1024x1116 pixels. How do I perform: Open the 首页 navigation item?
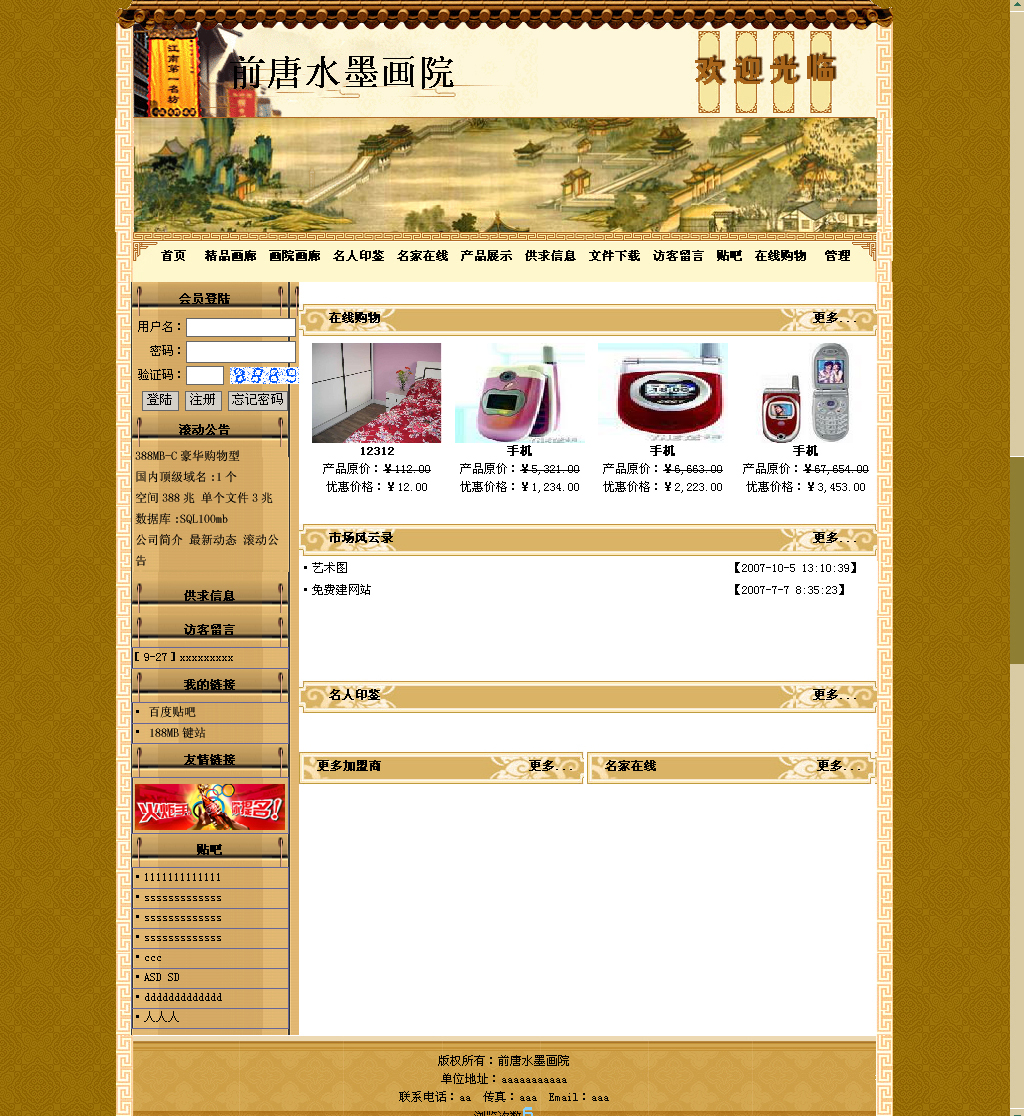173,256
